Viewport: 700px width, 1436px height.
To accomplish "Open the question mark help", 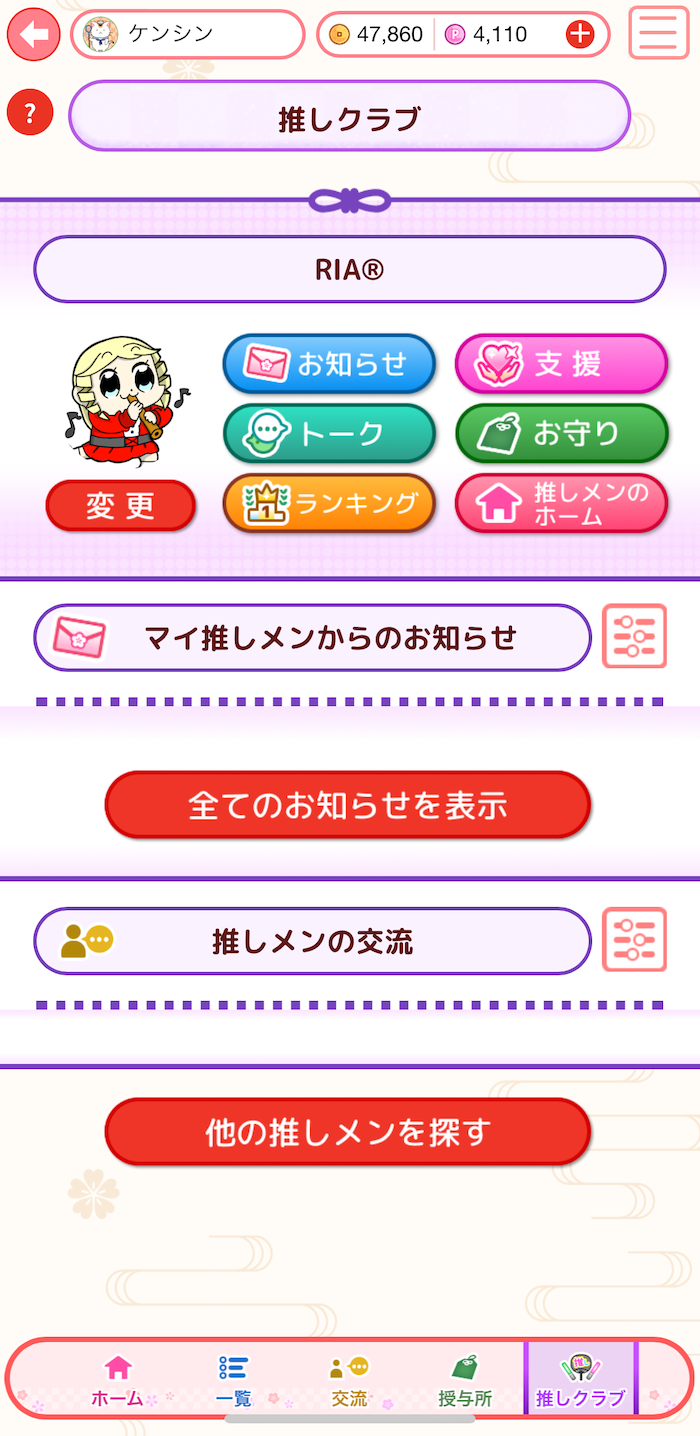I will click(29, 113).
